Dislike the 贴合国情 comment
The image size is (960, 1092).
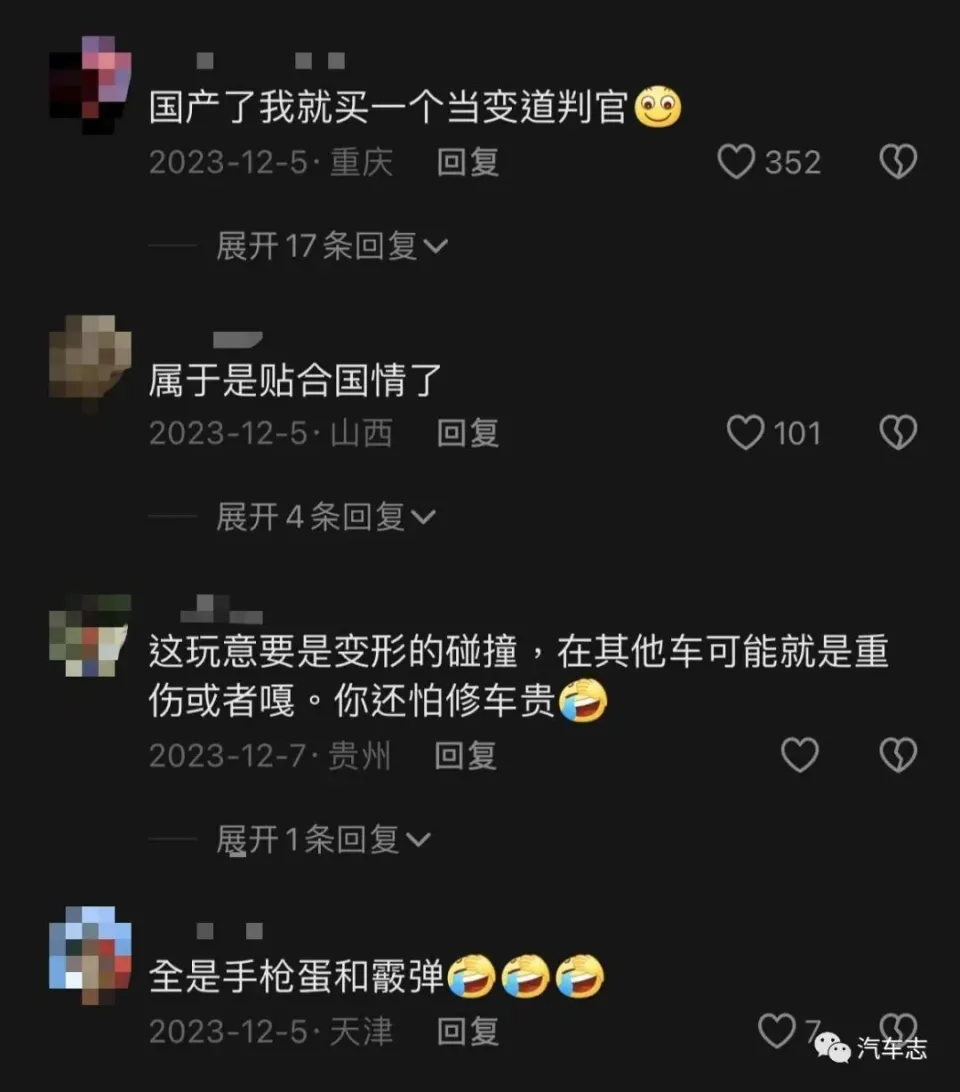[x=897, y=433]
